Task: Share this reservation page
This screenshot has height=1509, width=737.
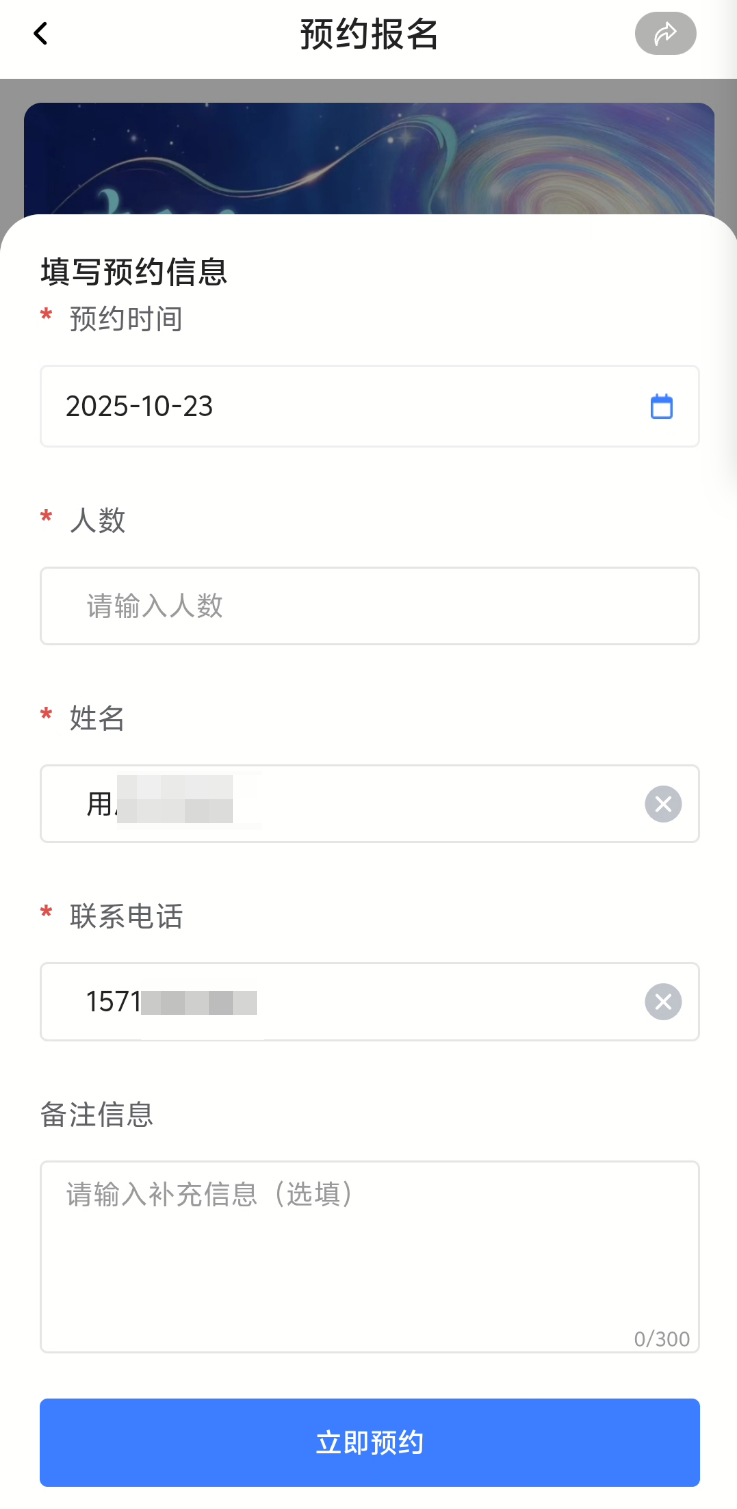Action: pos(665,34)
